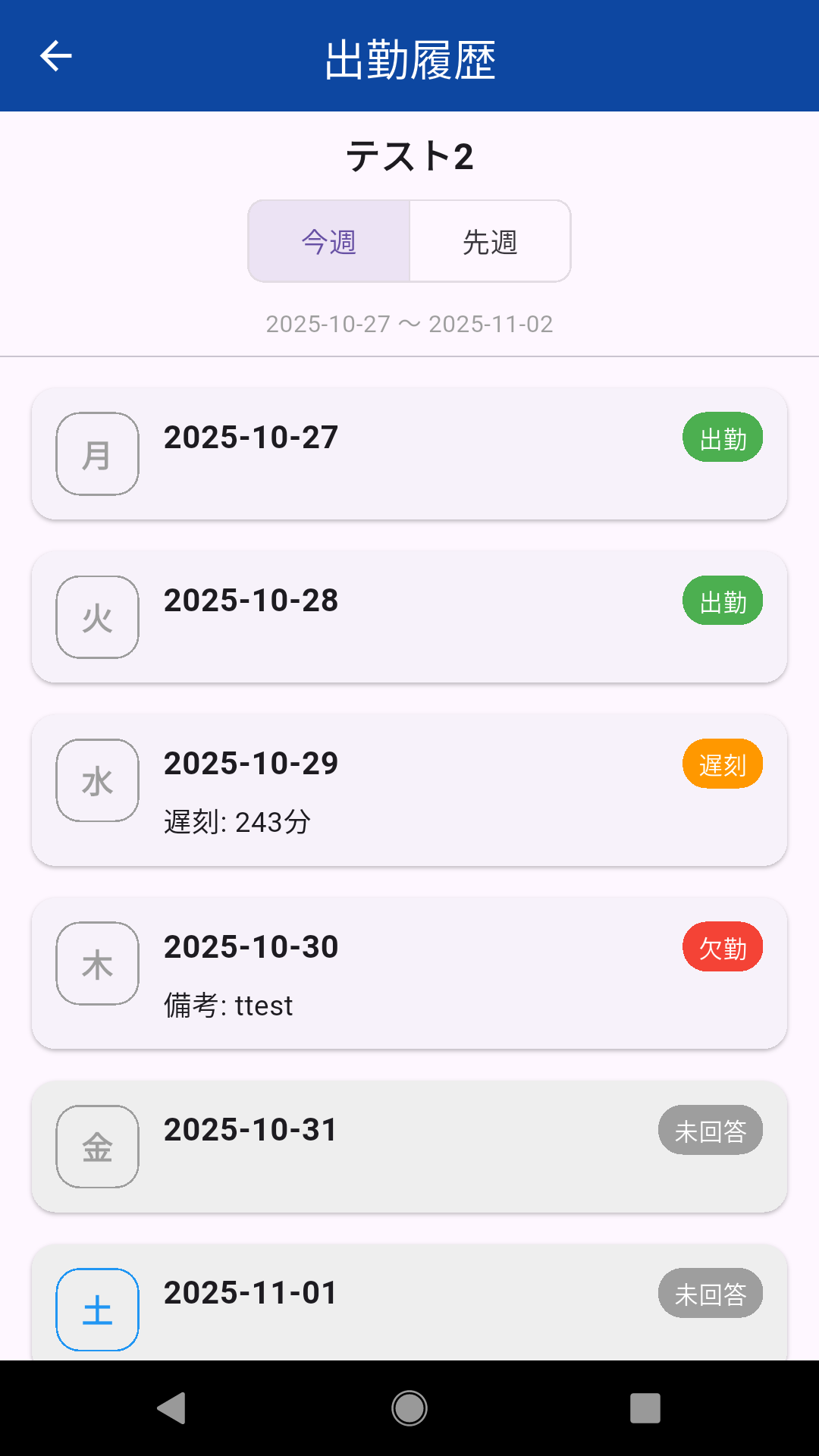This screenshot has height=1456, width=819.
Task: Tap the back arrow in the header
Action: click(x=54, y=55)
